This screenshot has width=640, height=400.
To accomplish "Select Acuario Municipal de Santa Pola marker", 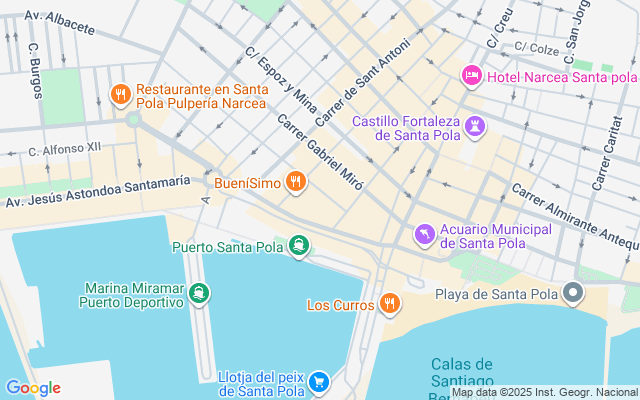I will [425, 234].
